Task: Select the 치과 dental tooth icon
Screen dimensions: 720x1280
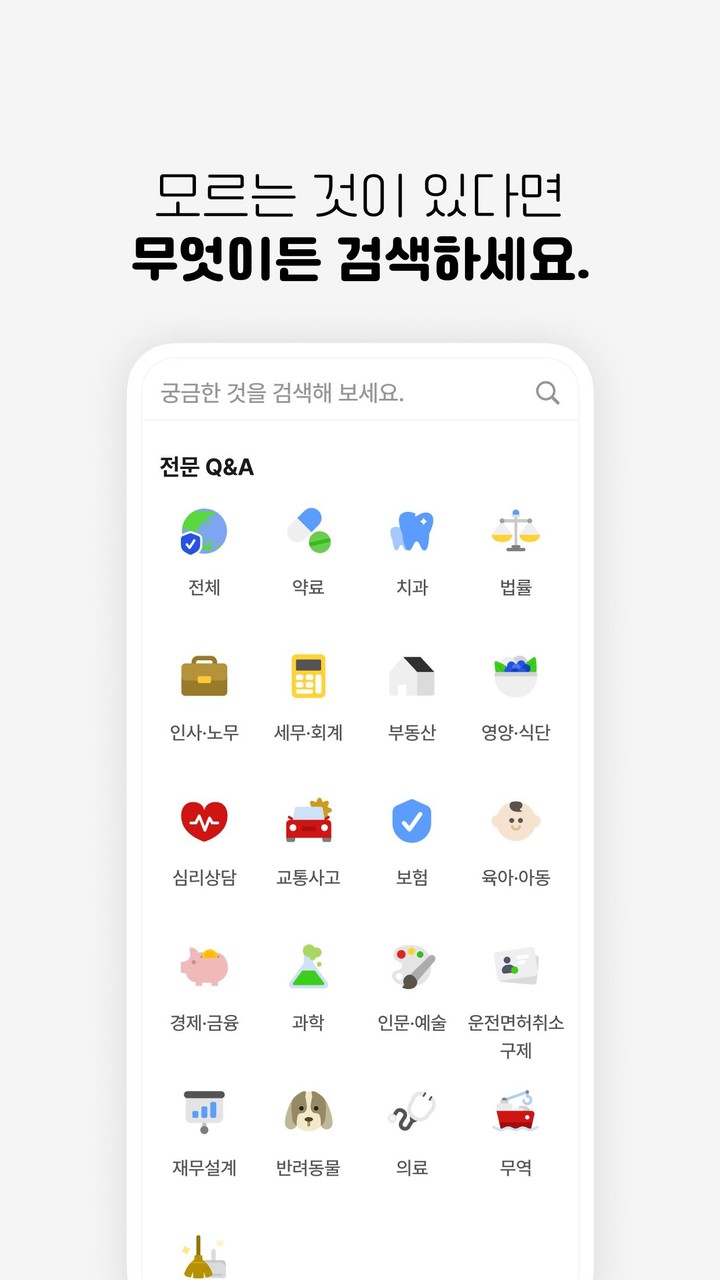Action: [412, 532]
